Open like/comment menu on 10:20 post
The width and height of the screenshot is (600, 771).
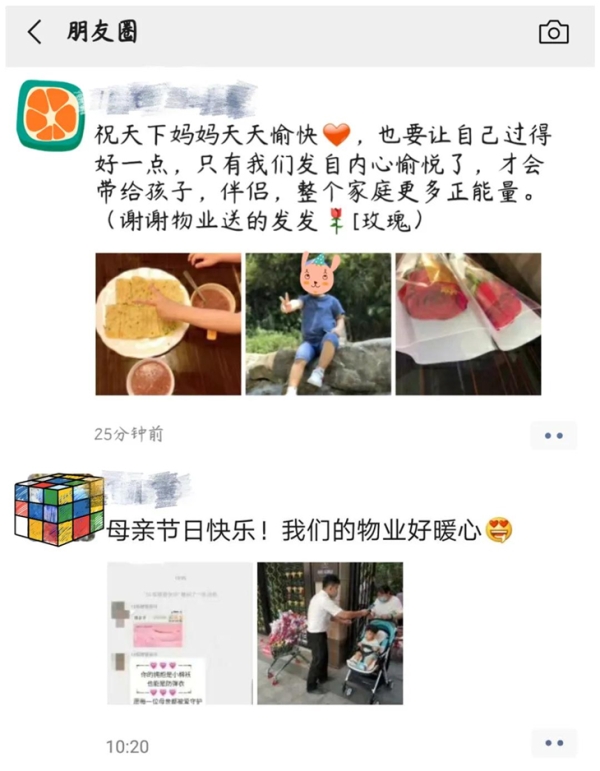[554, 744]
